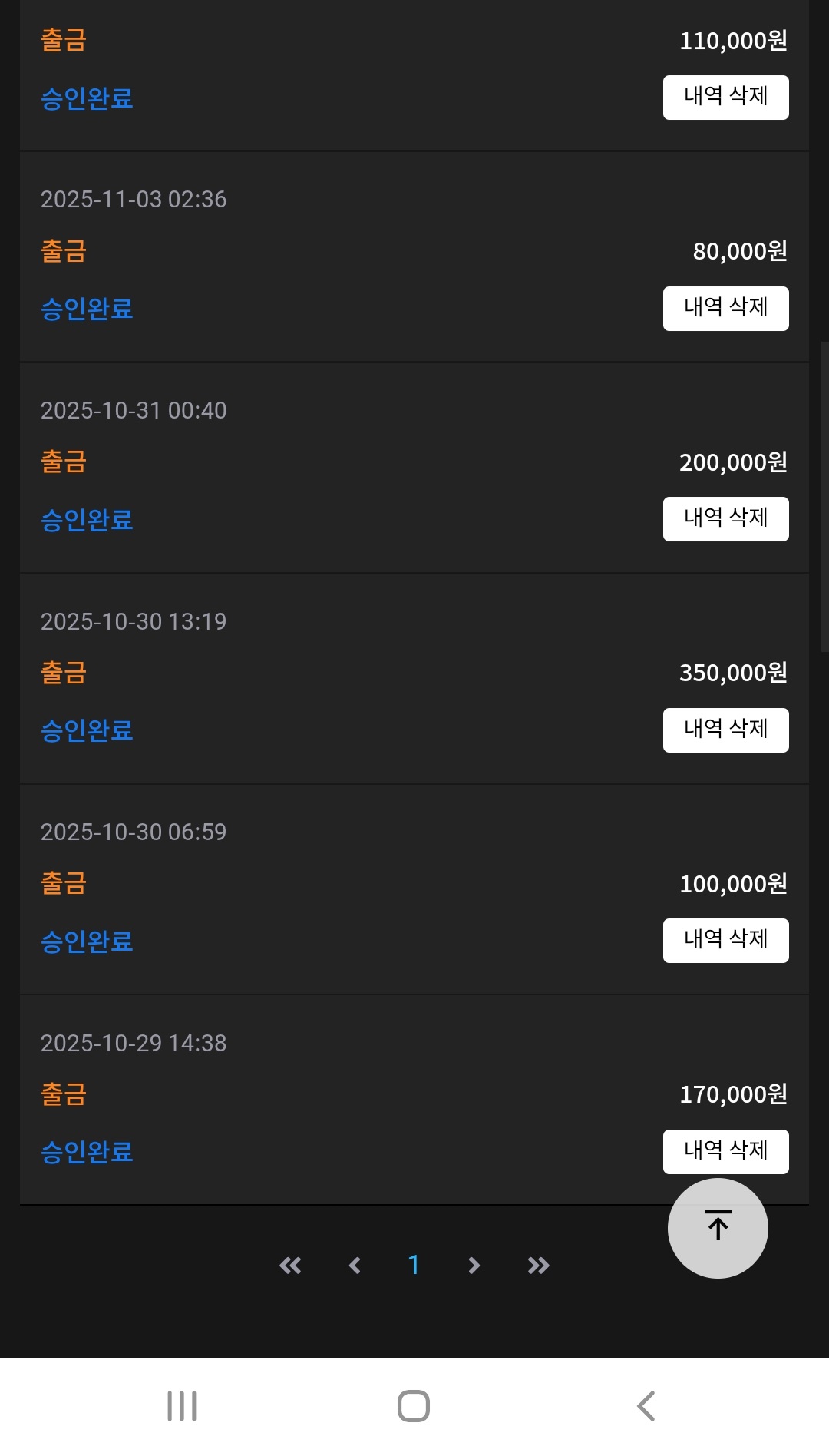Delete the 200,000원 withdrawal record
The width and height of the screenshot is (829, 1456).
click(725, 519)
